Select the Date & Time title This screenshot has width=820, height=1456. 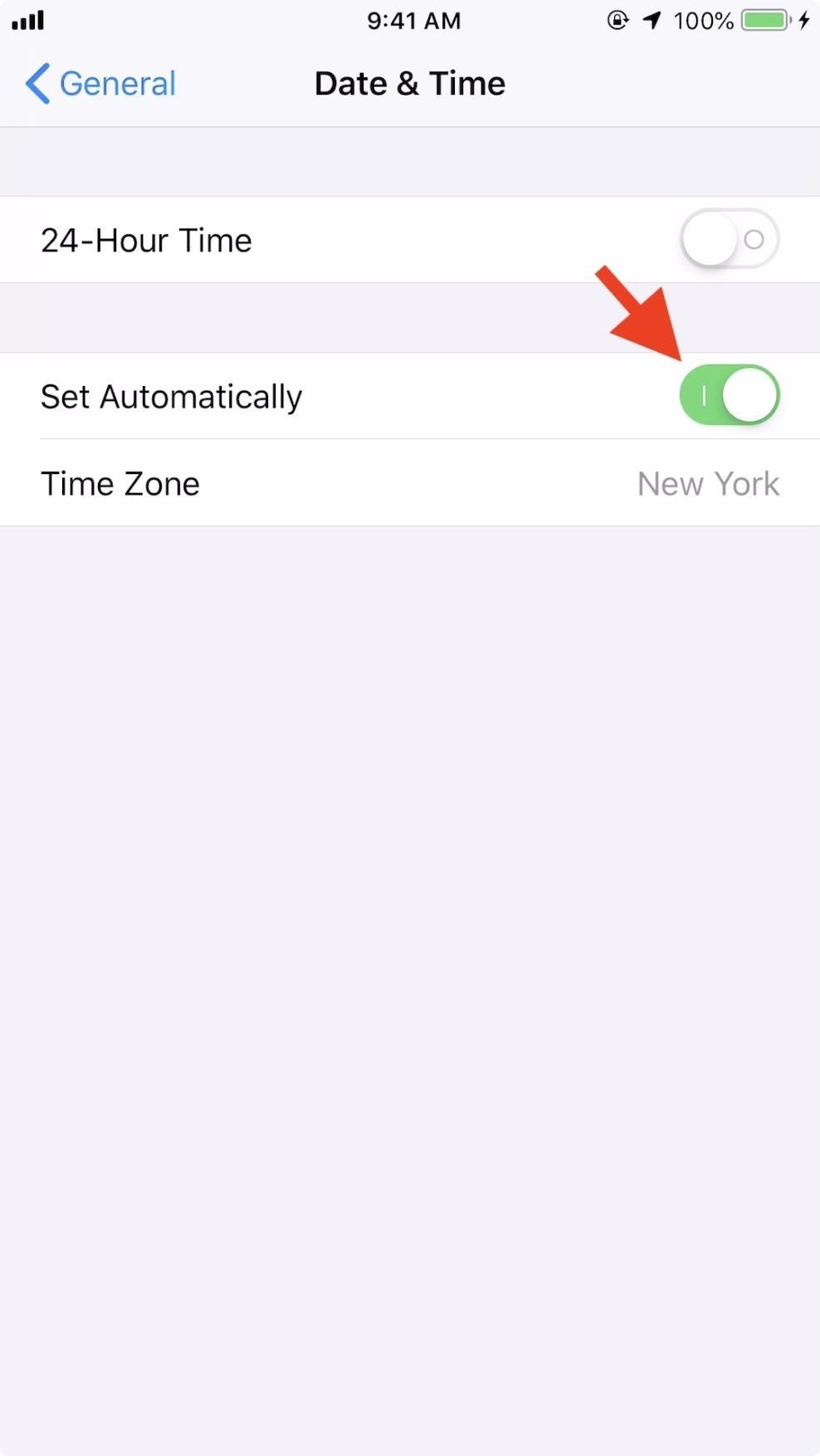[x=409, y=82]
